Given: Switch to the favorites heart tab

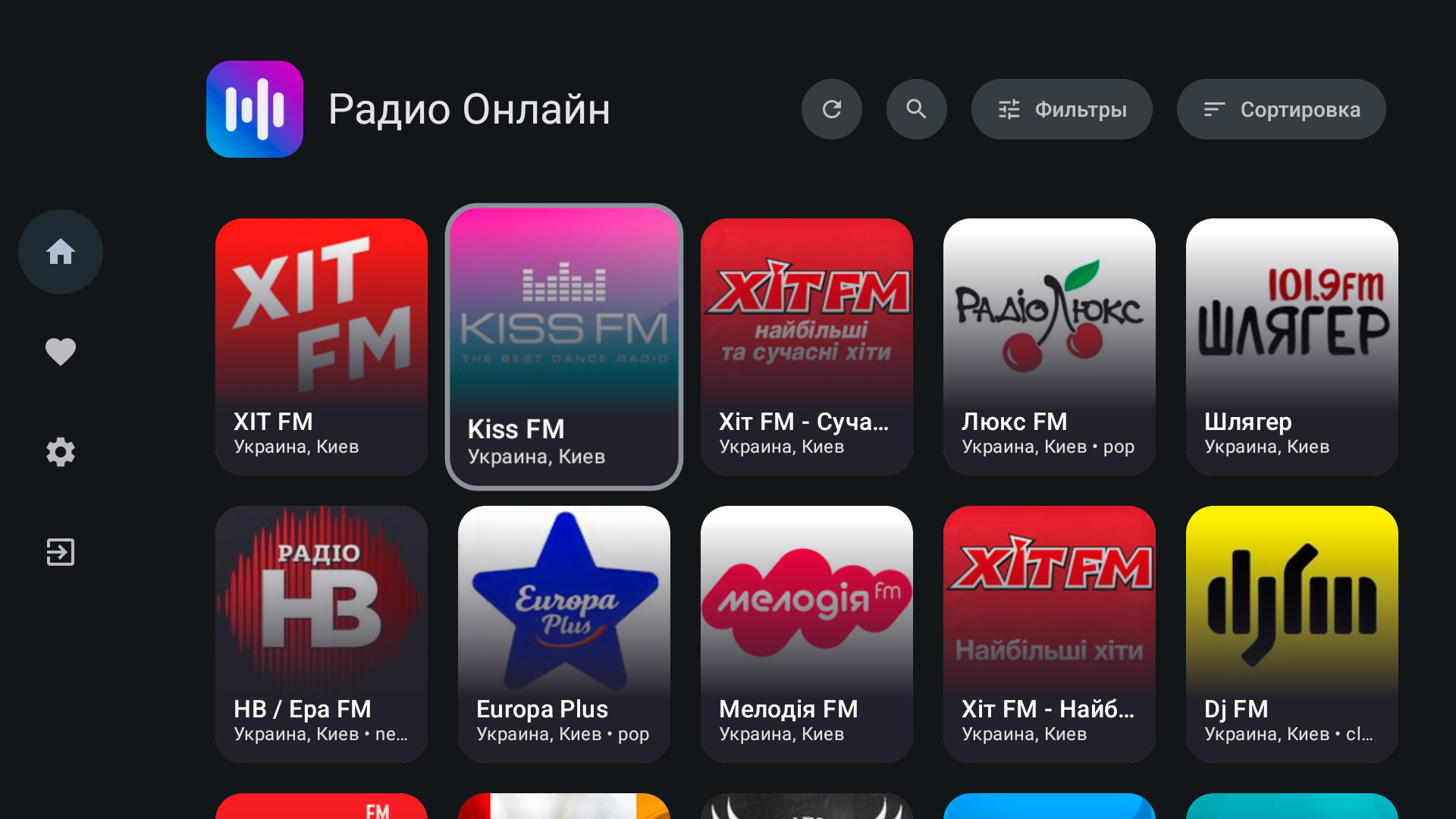Looking at the screenshot, I should 61,352.
